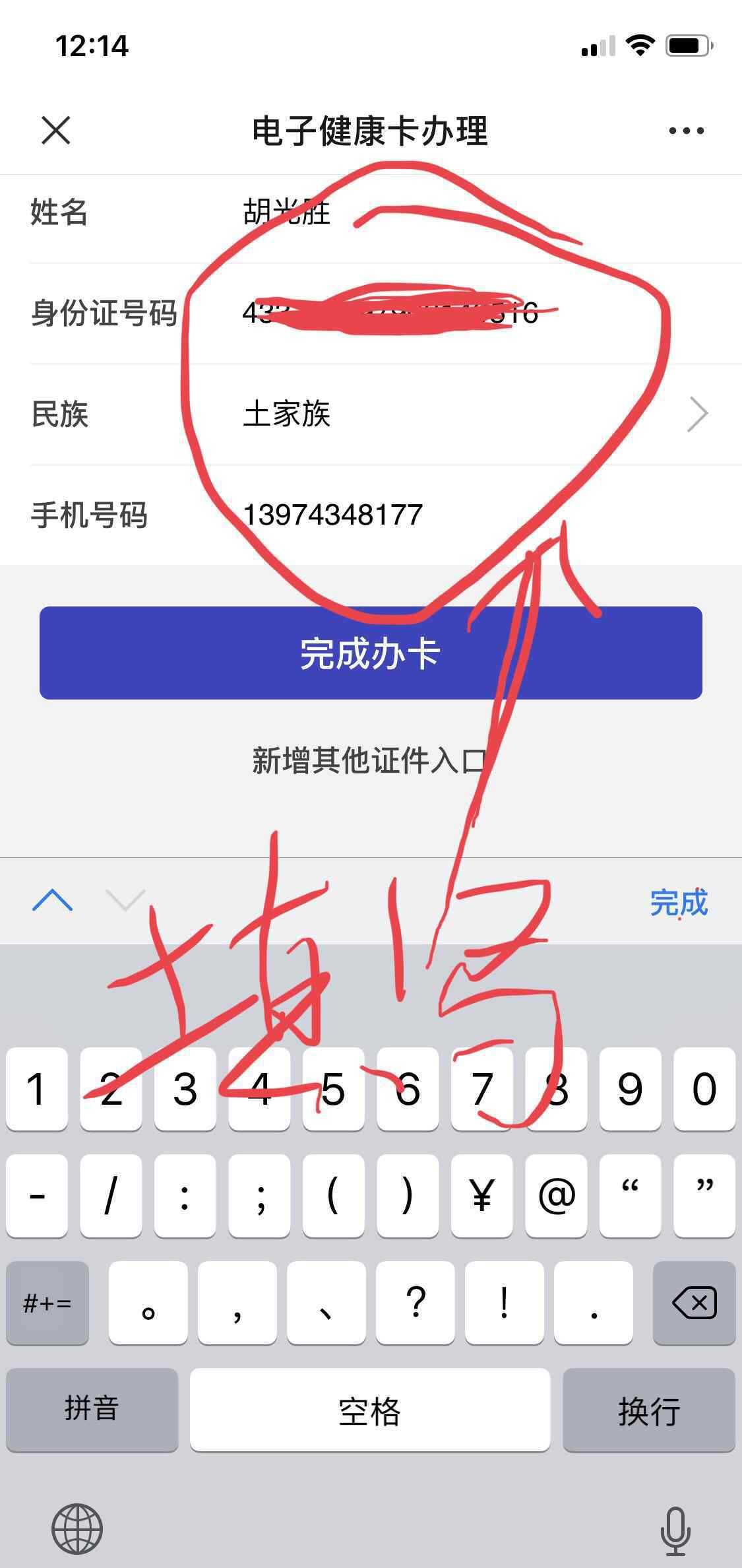Close the health card application page
742x1568 pixels.
pos(55,130)
